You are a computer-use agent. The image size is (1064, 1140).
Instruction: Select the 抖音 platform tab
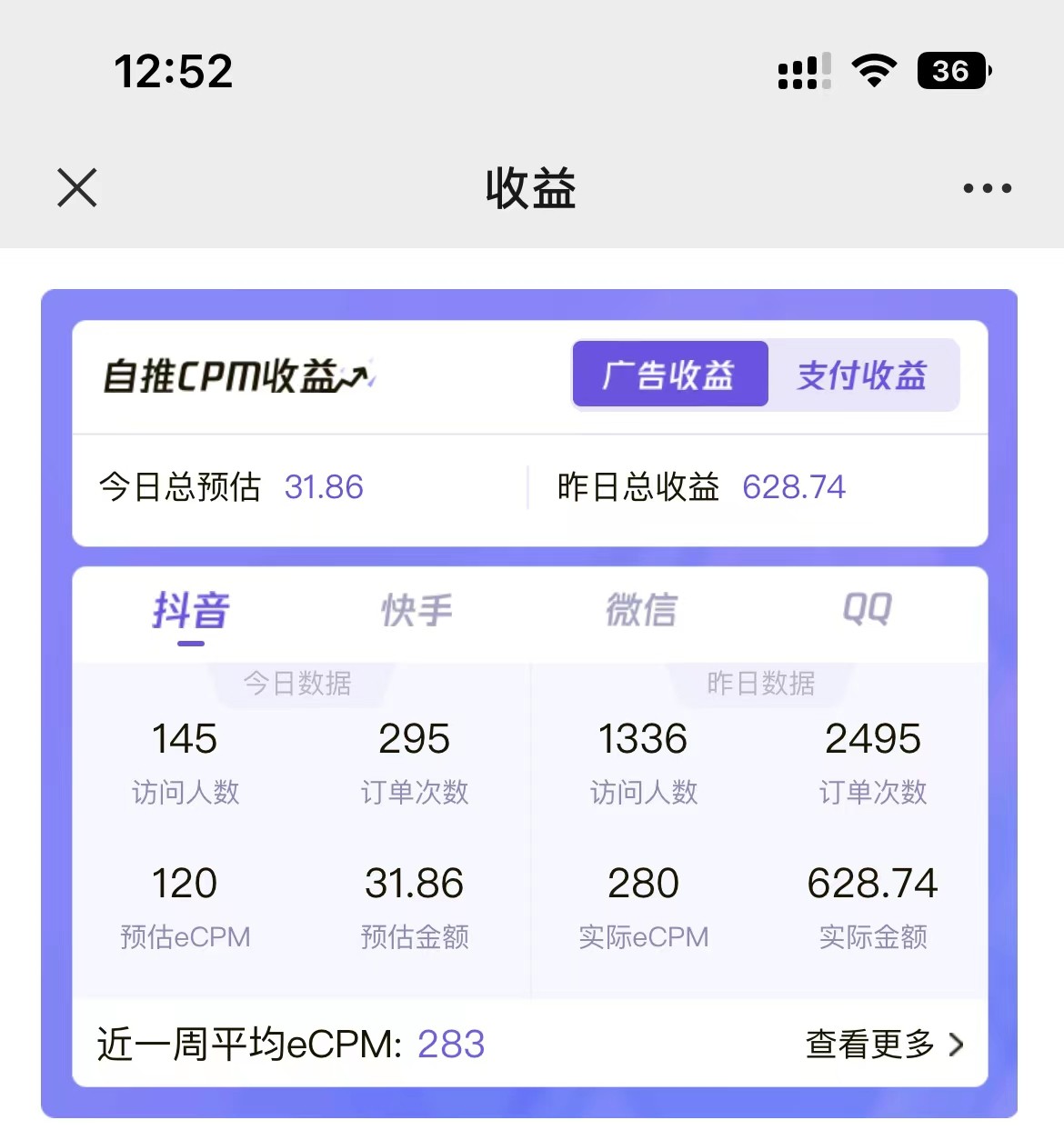pos(191,610)
